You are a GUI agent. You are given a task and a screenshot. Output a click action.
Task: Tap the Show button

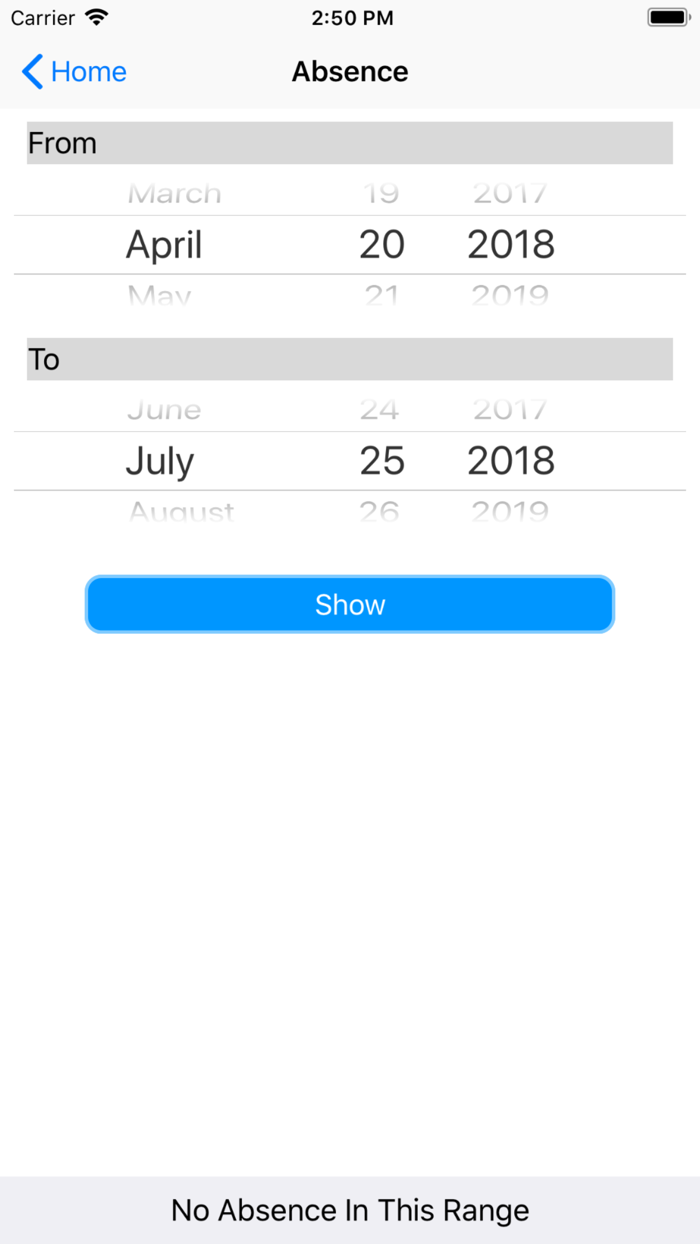(x=350, y=604)
